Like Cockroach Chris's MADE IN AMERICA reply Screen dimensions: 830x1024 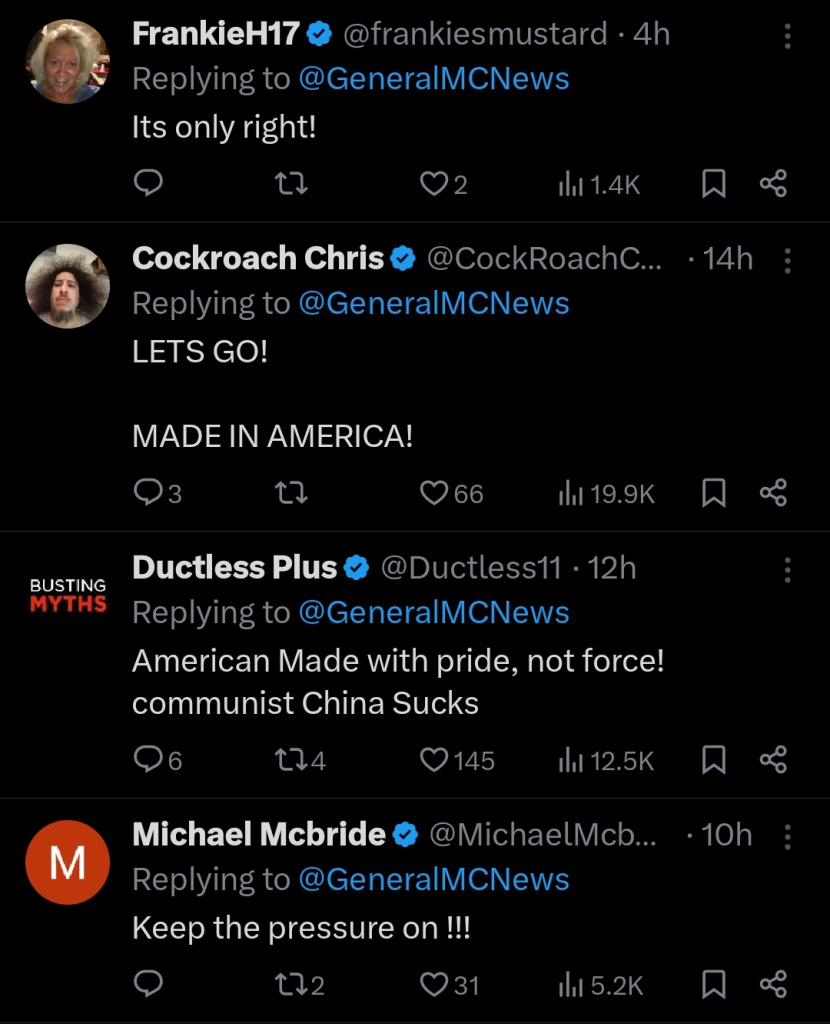[x=434, y=493]
